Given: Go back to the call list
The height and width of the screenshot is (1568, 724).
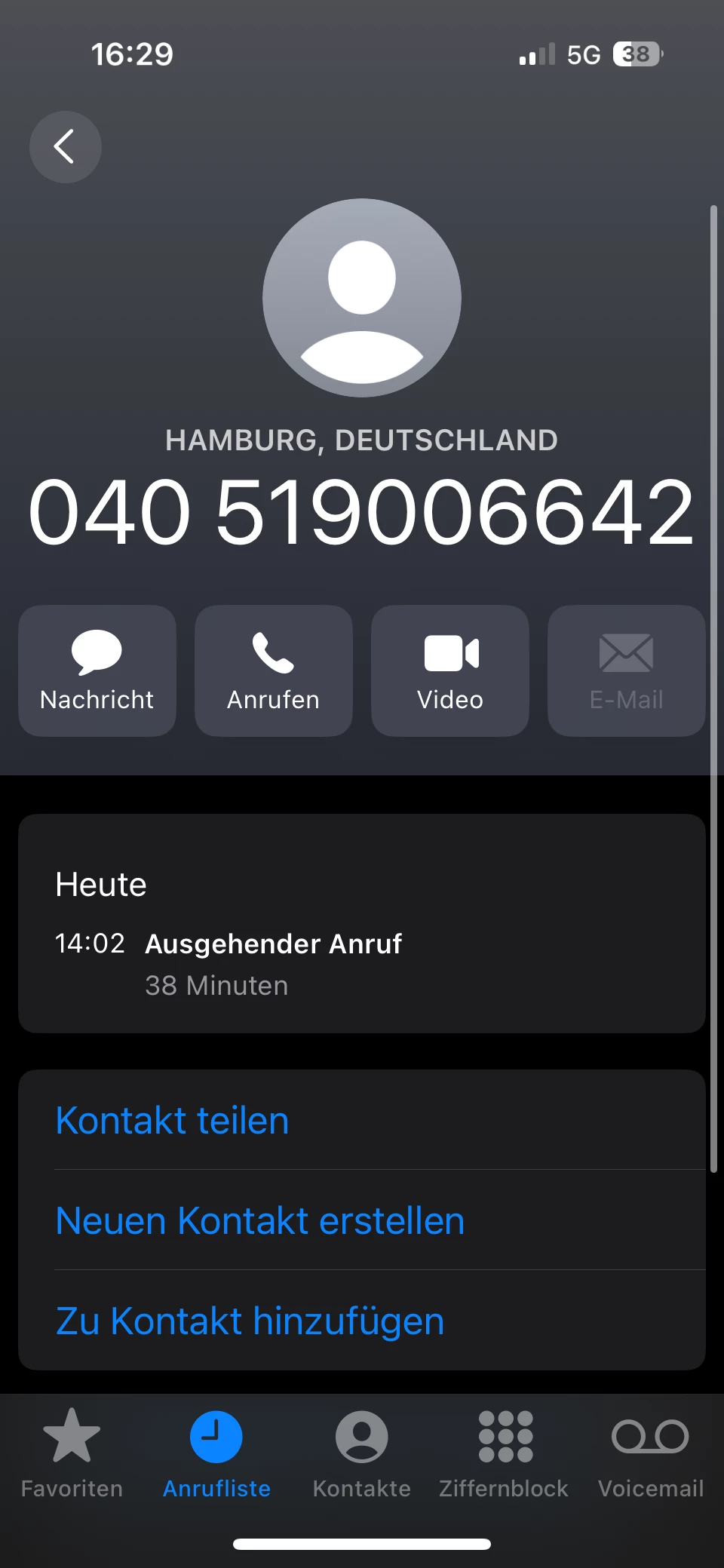Looking at the screenshot, I should pyautogui.click(x=65, y=147).
